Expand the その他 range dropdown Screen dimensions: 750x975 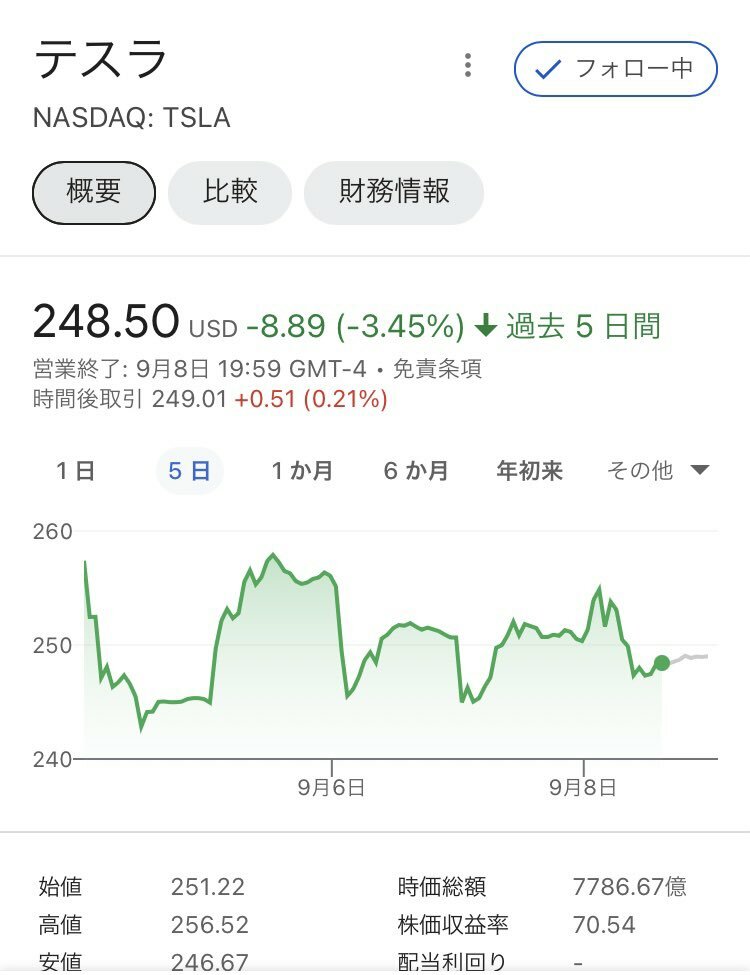[x=658, y=471]
